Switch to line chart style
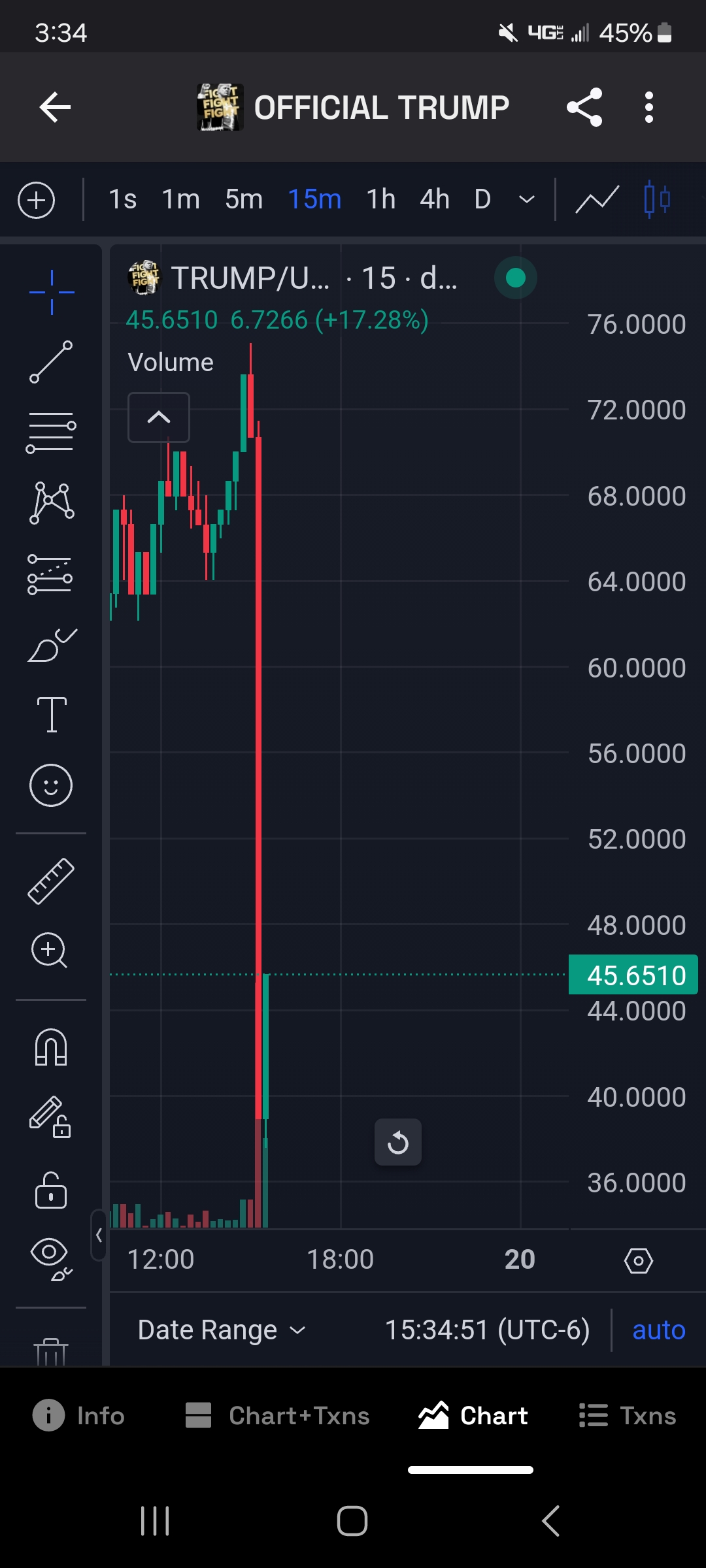706x1568 pixels. (597, 199)
